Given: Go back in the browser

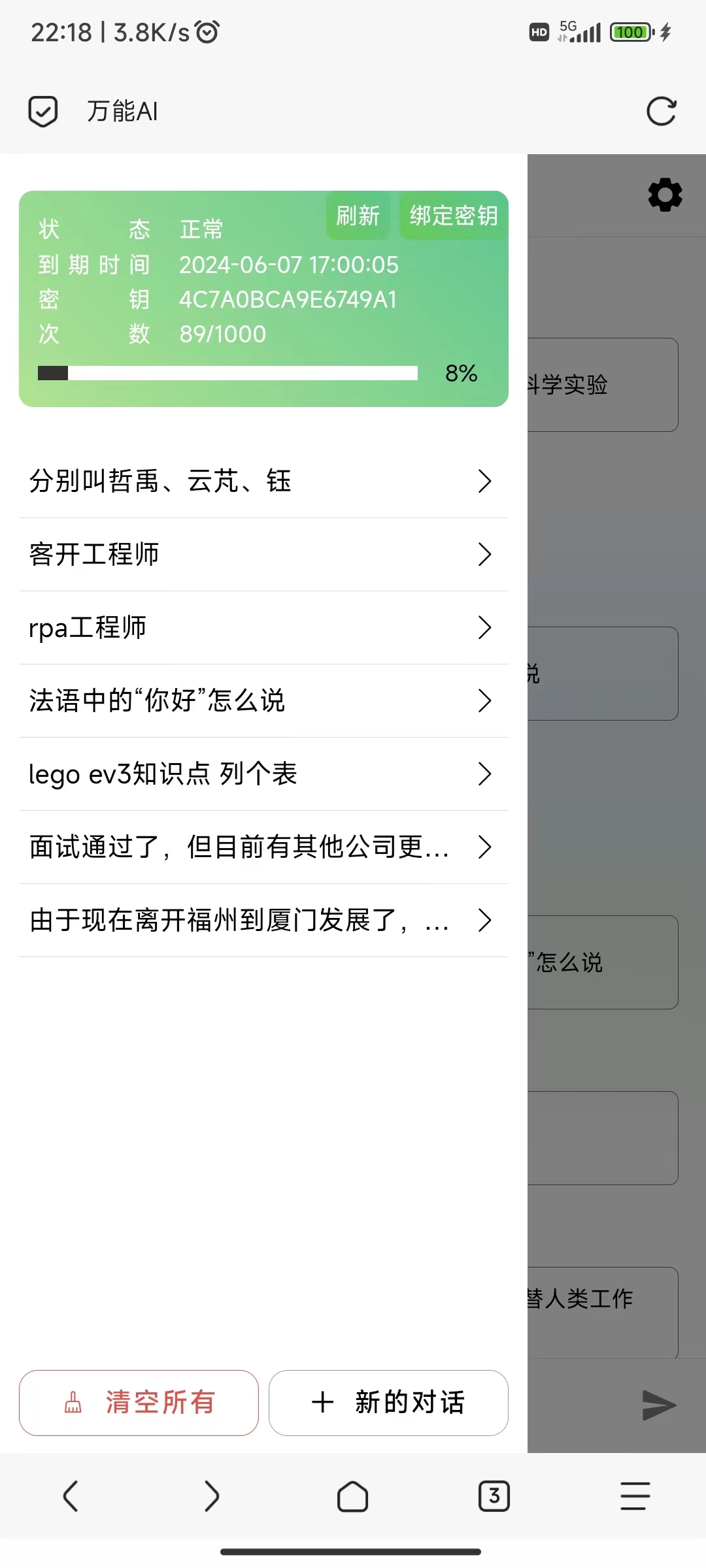Looking at the screenshot, I should click(71, 1496).
